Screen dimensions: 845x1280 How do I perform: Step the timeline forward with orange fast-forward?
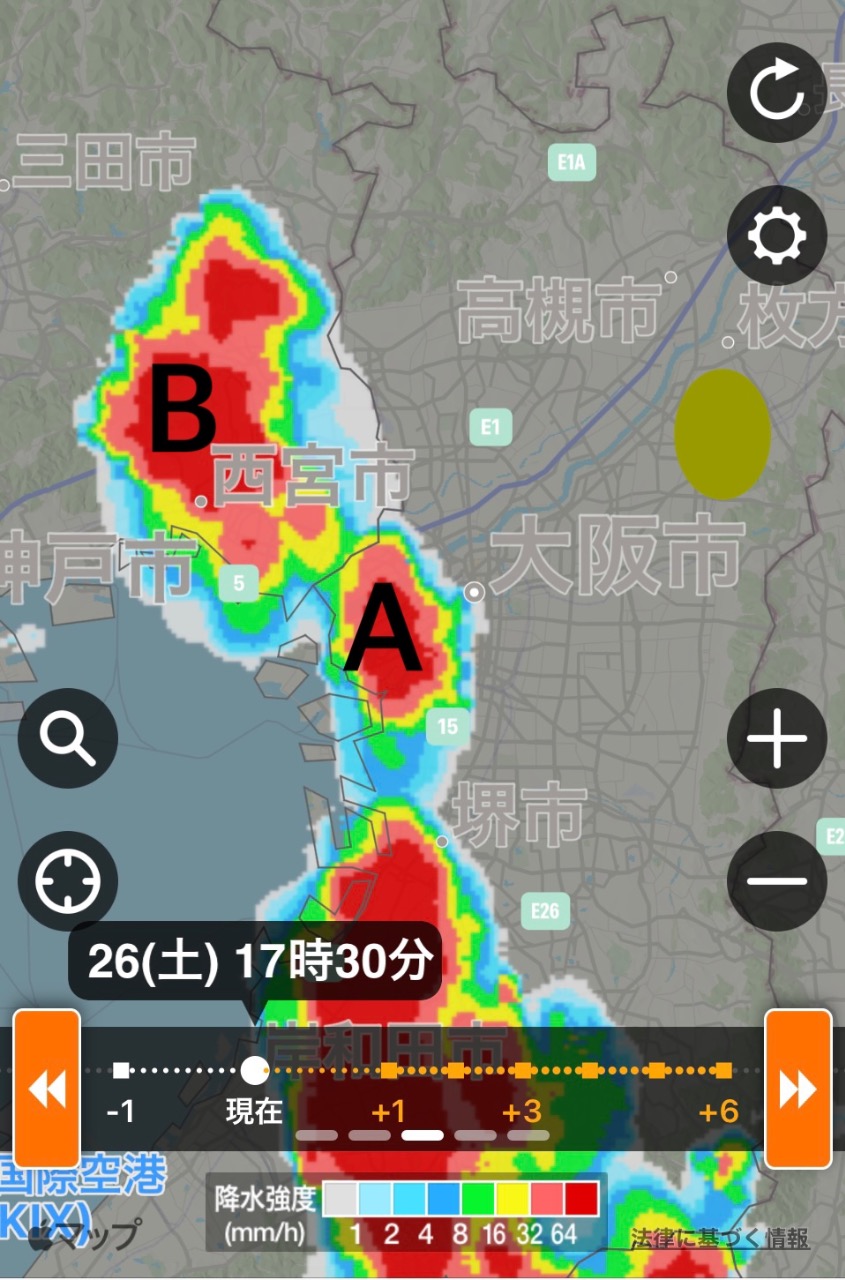coord(798,1088)
